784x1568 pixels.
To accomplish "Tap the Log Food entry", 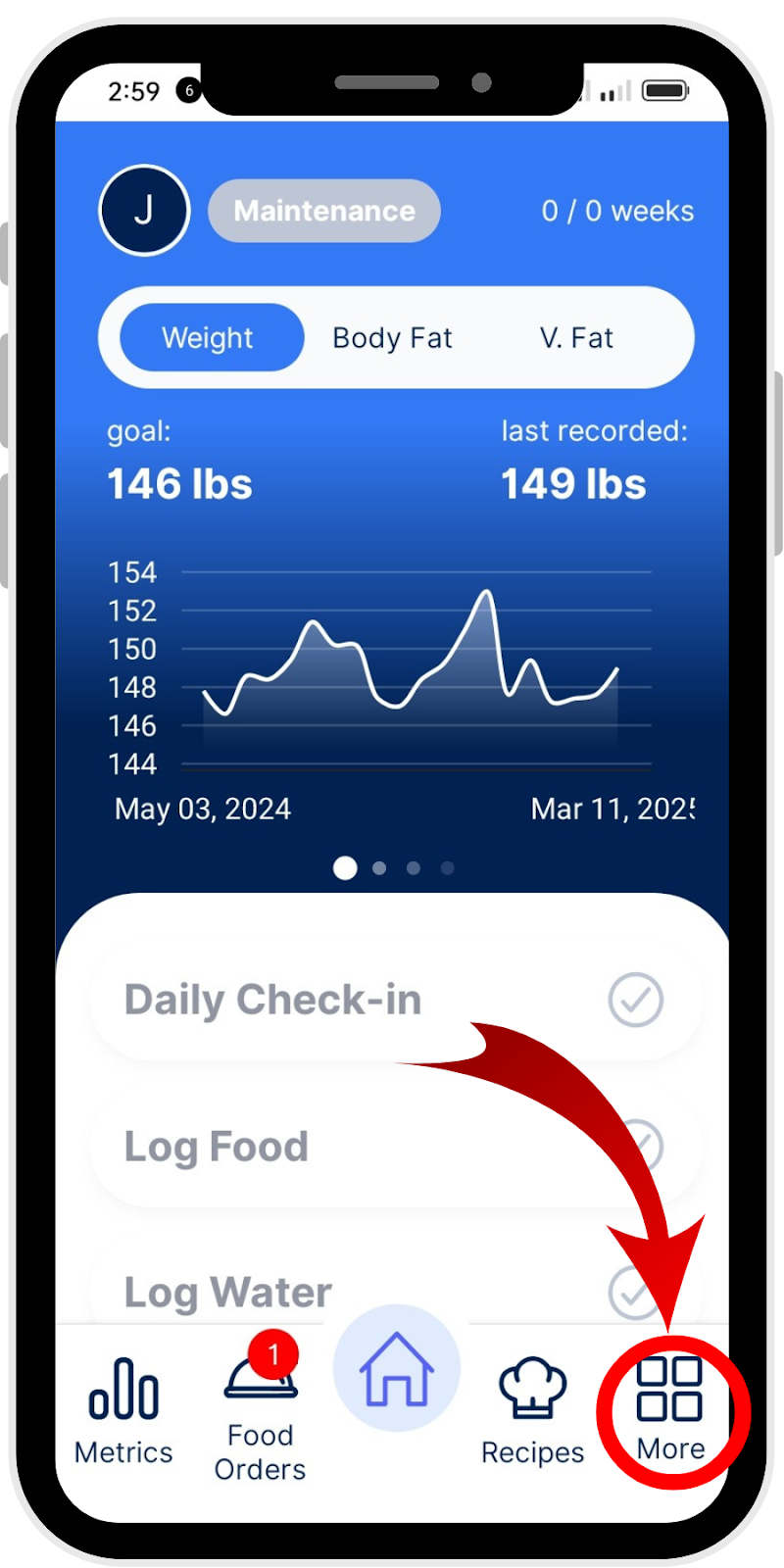I will (294, 1147).
